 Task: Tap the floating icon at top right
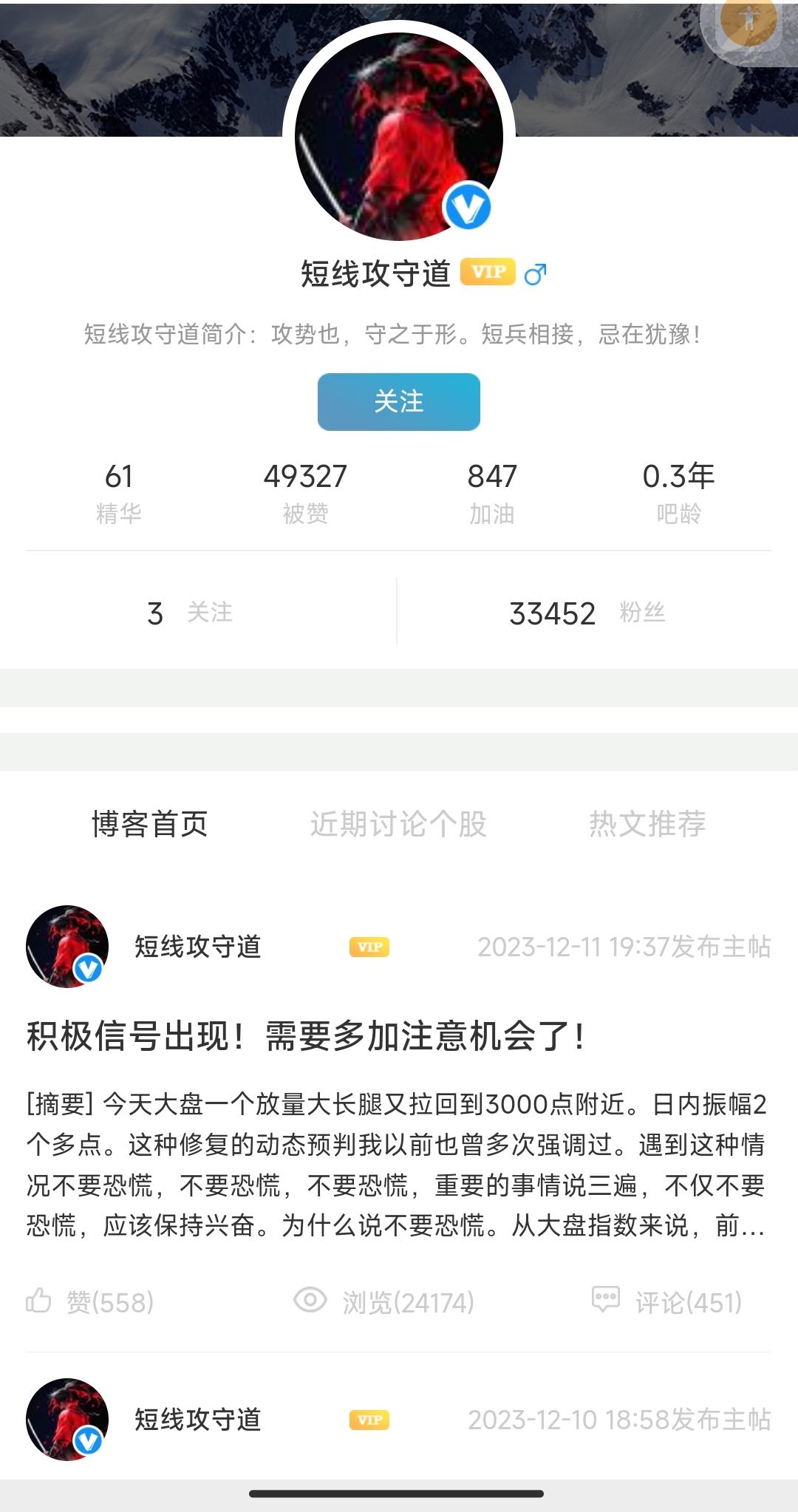pyautogui.click(x=748, y=21)
